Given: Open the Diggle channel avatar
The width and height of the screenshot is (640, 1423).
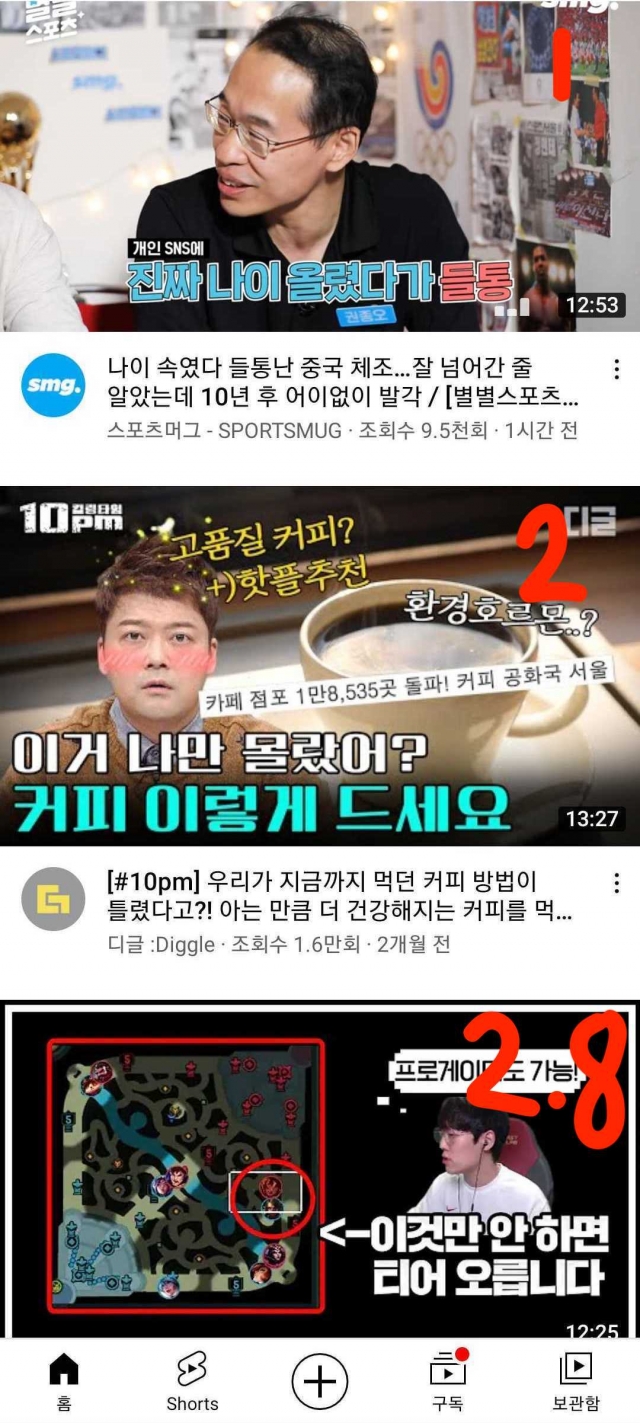Looking at the screenshot, I should click(53, 899).
